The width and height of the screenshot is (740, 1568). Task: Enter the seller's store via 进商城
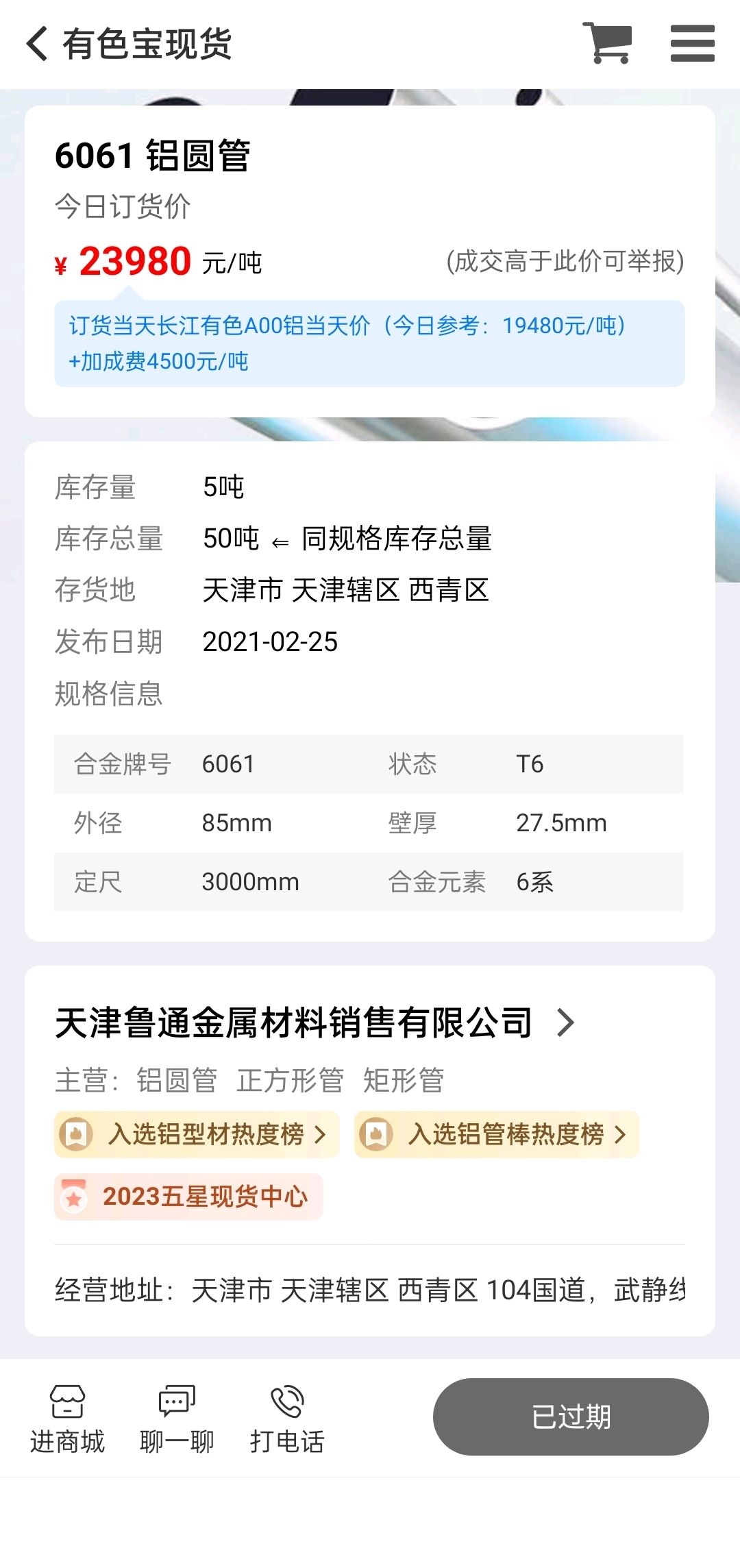coord(67,1419)
